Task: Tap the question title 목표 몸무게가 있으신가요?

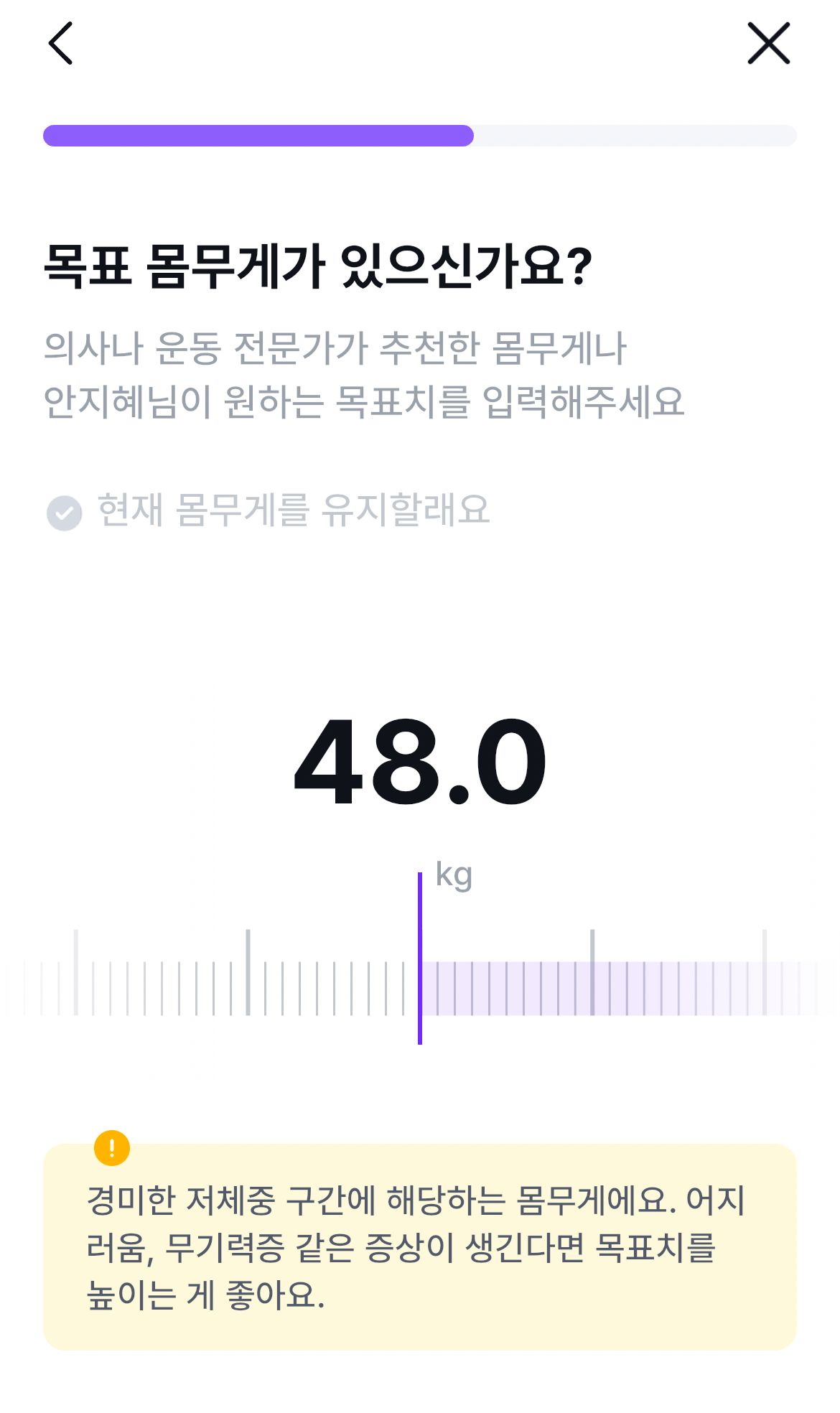Action: point(319,264)
